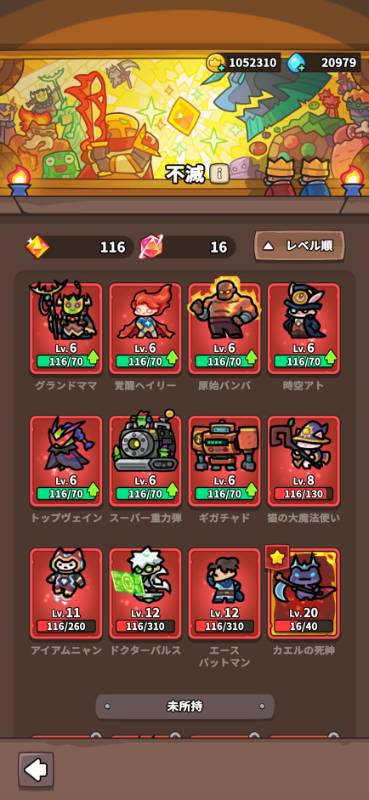Screen dimensions: 369x800
Task: Select the 覚醒ヘイリー card
Action: tap(145, 326)
